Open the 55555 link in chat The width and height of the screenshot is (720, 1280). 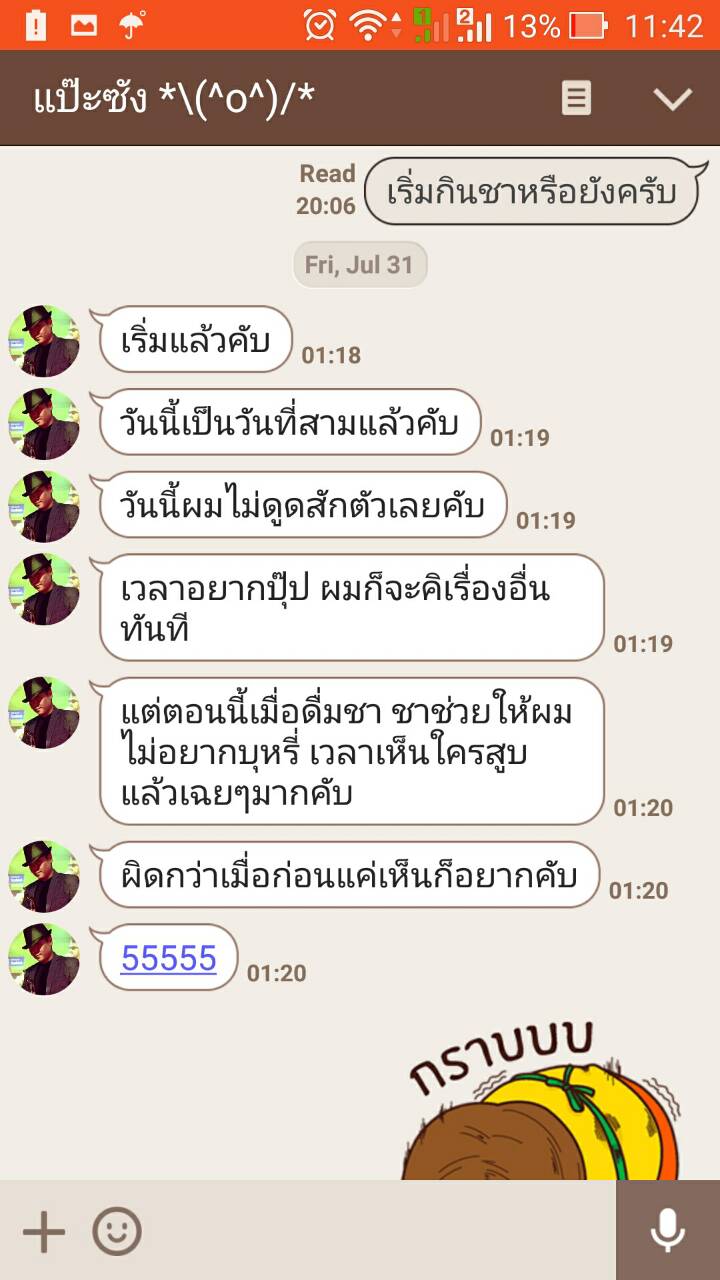168,958
